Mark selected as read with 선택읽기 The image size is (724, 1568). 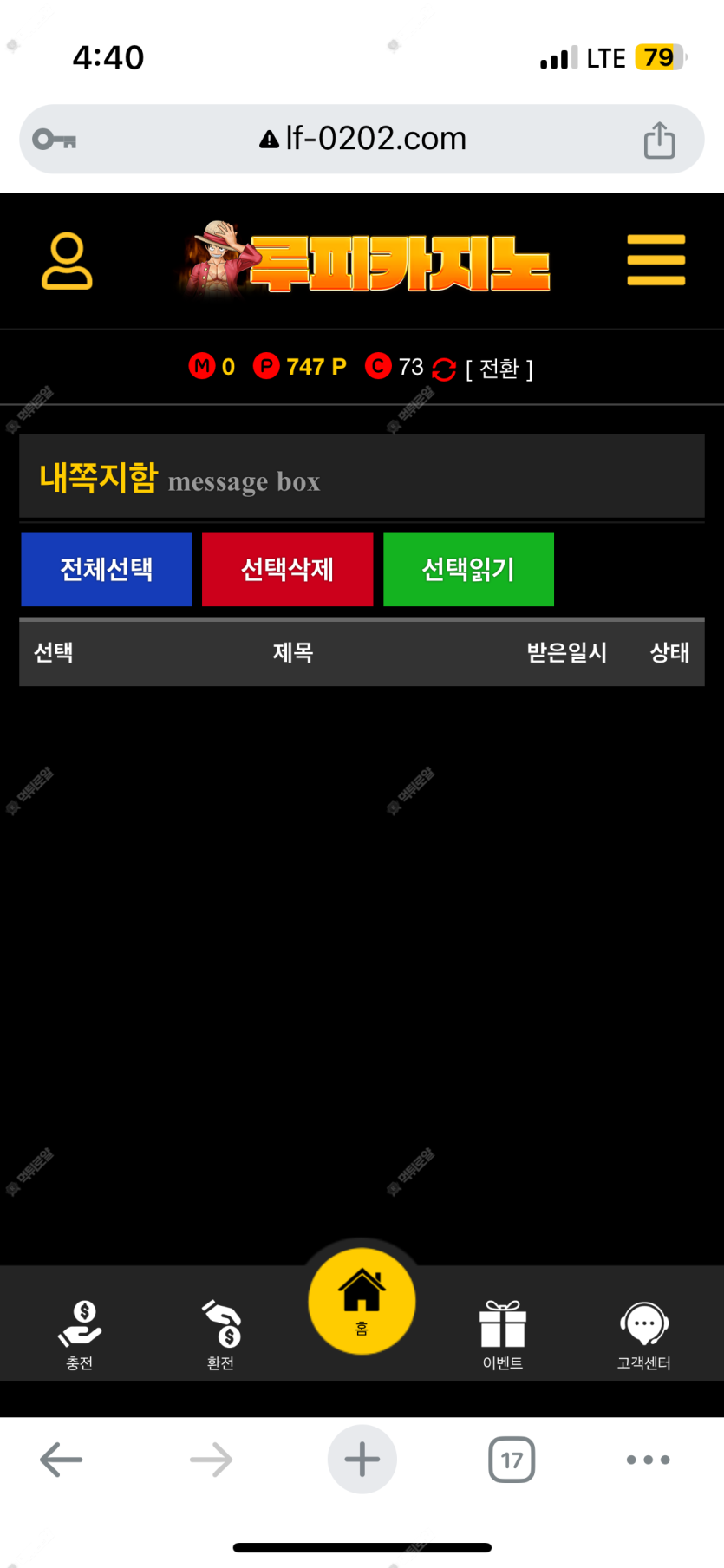(x=468, y=570)
